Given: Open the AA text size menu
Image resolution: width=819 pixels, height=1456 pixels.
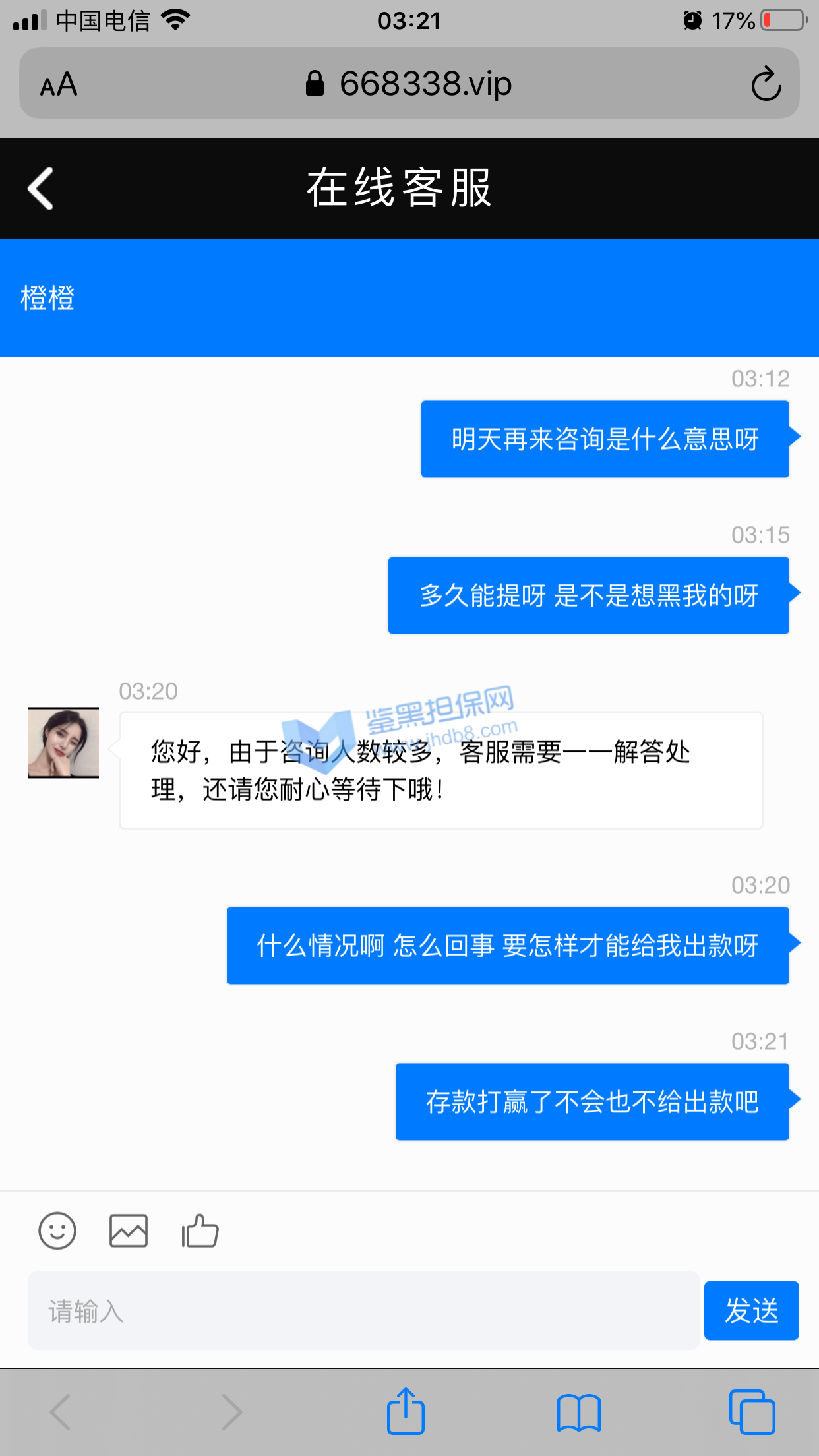Looking at the screenshot, I should (x=59, y=84).
